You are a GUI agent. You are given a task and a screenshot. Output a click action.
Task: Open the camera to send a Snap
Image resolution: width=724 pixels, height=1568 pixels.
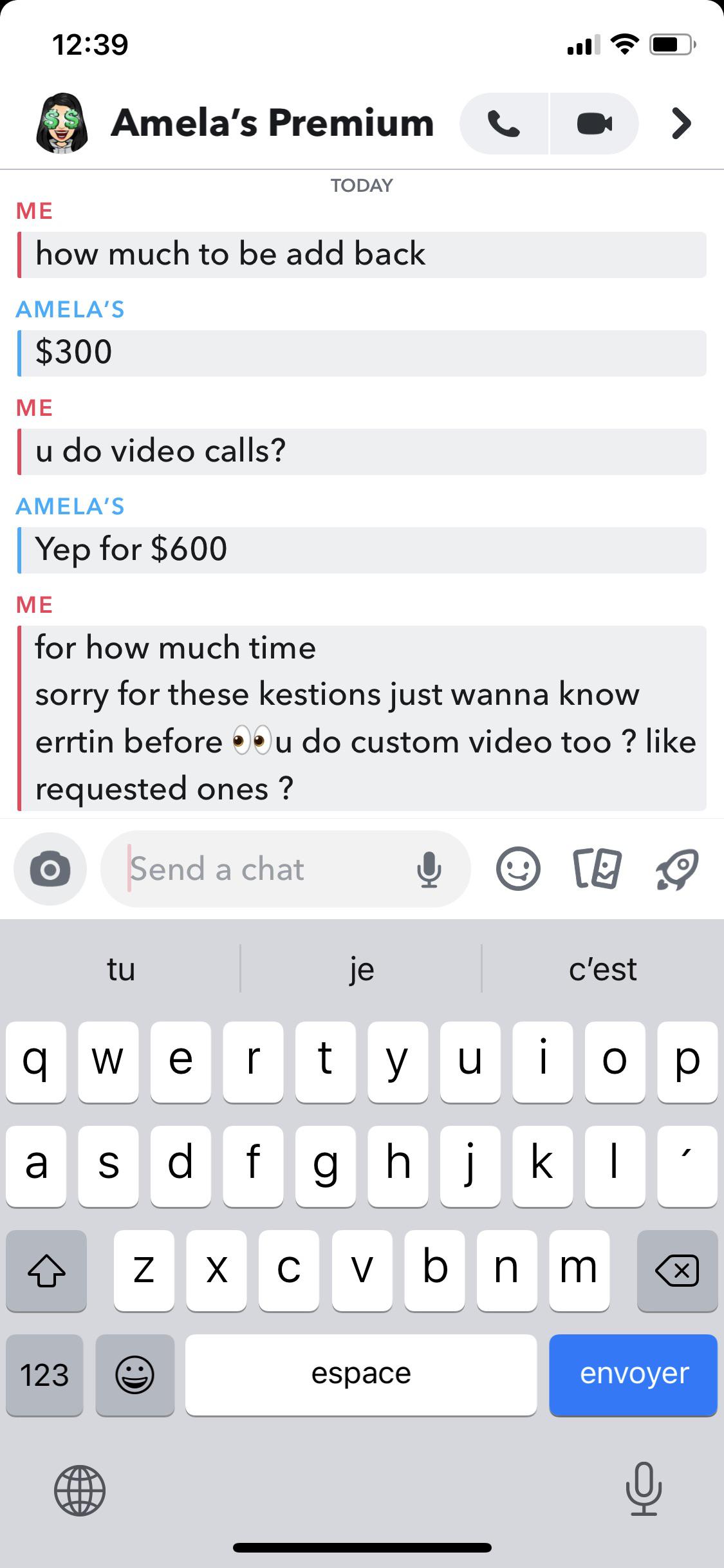[50, 868]
